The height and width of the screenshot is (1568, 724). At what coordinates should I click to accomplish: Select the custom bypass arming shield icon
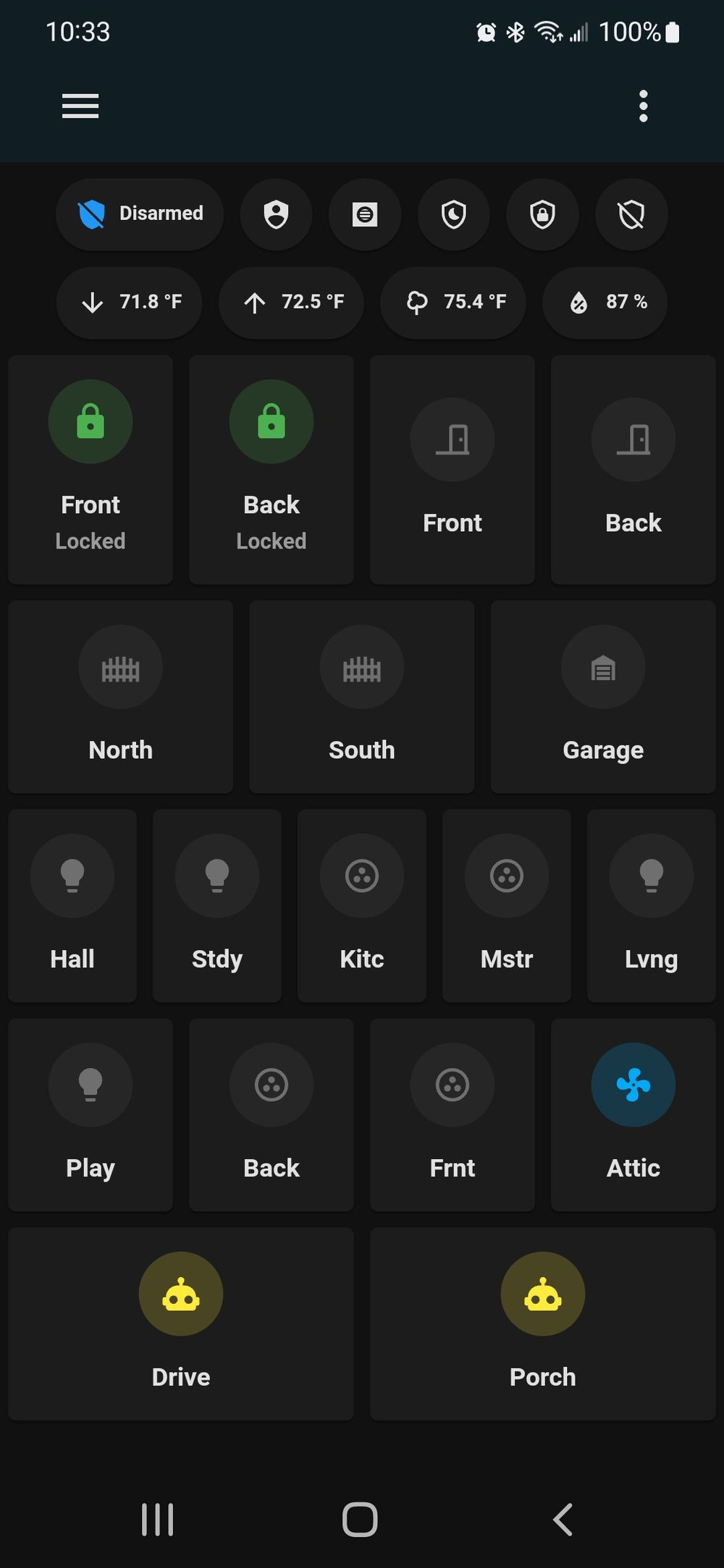(365, 214)
